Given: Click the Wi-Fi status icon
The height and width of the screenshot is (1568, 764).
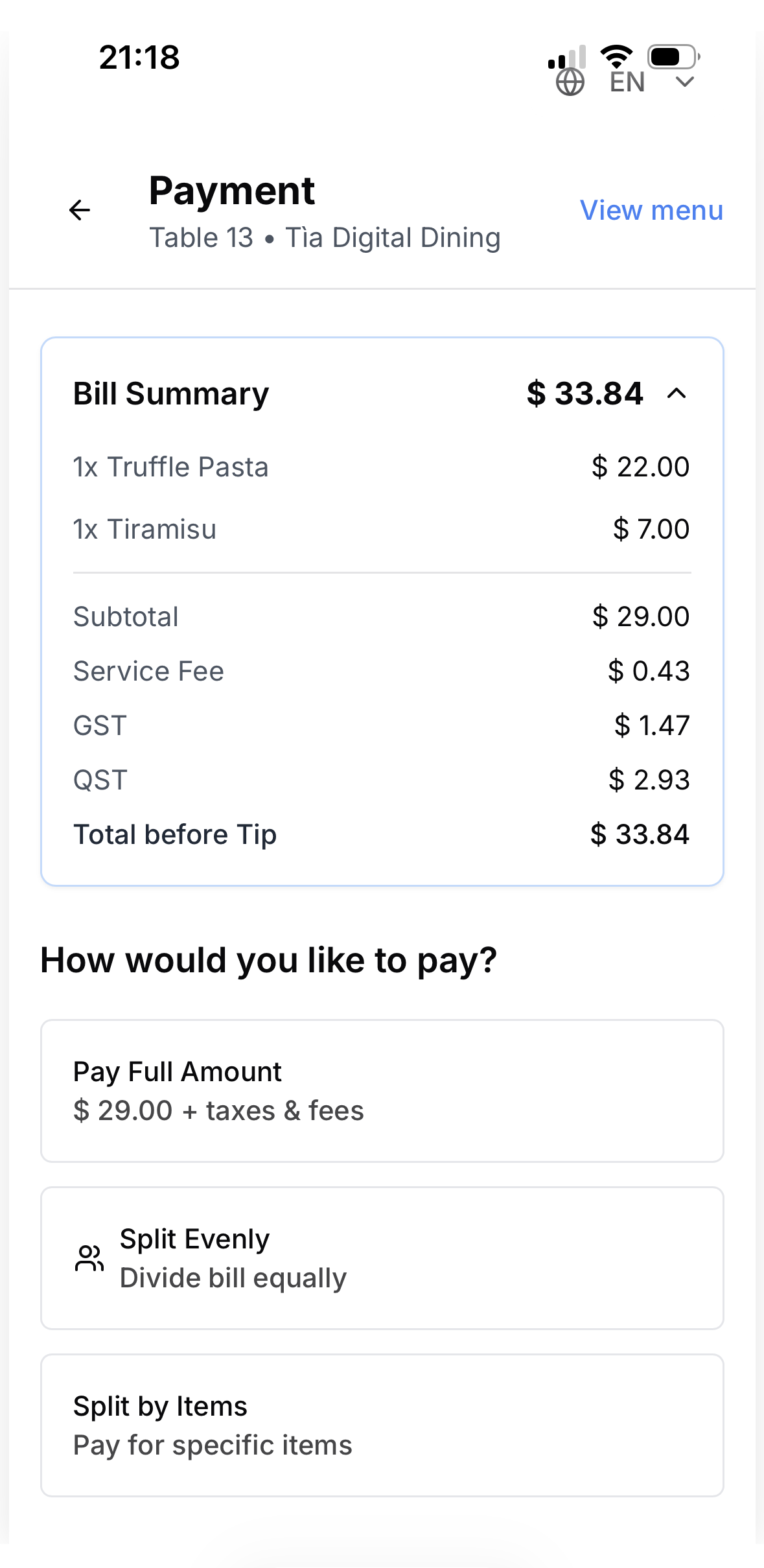Looking at the screenshot, I should pos(616,56).
